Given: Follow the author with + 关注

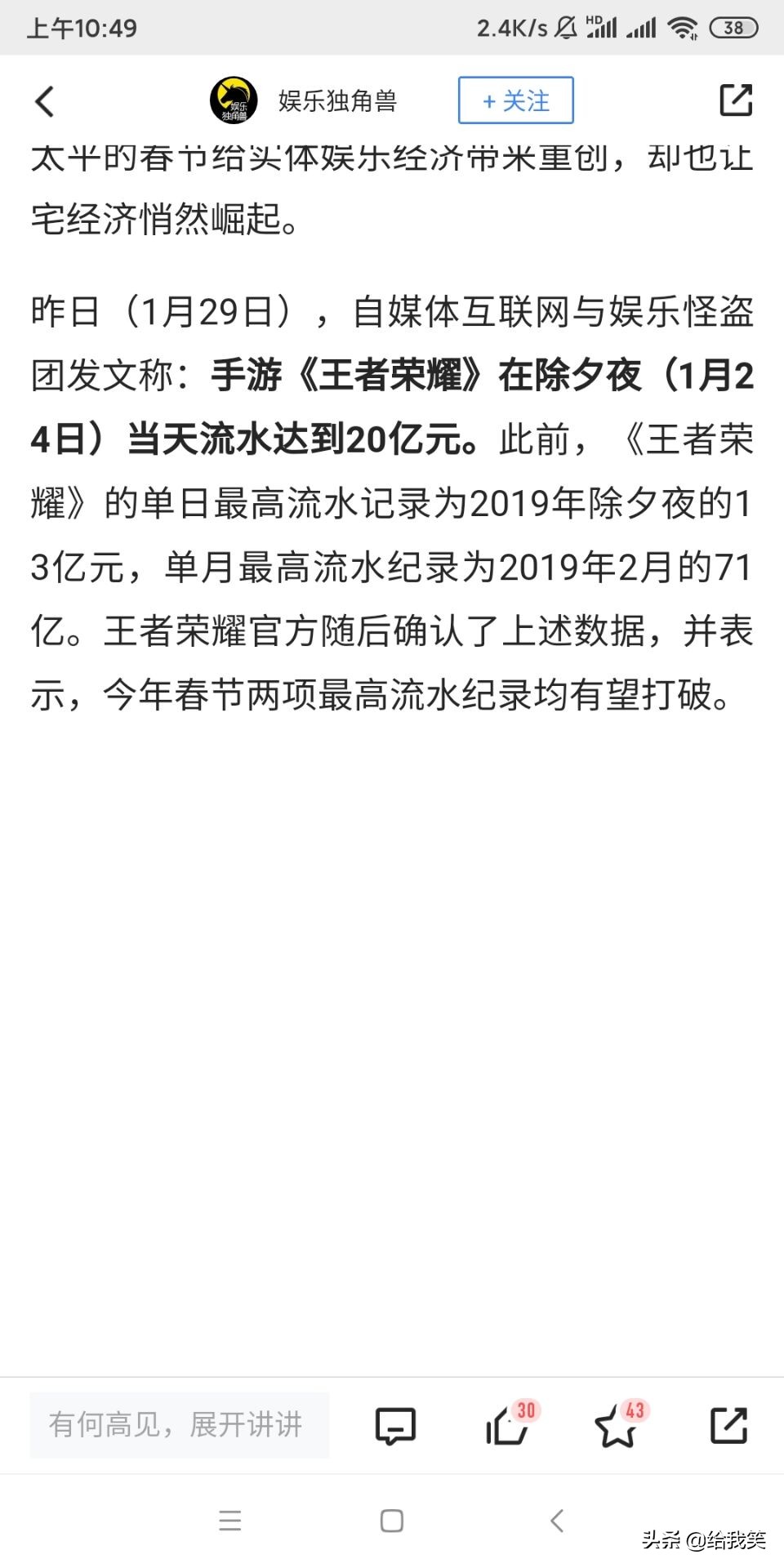Looking at the screenshot, I should pyautogui.click(x=515, y=101).
